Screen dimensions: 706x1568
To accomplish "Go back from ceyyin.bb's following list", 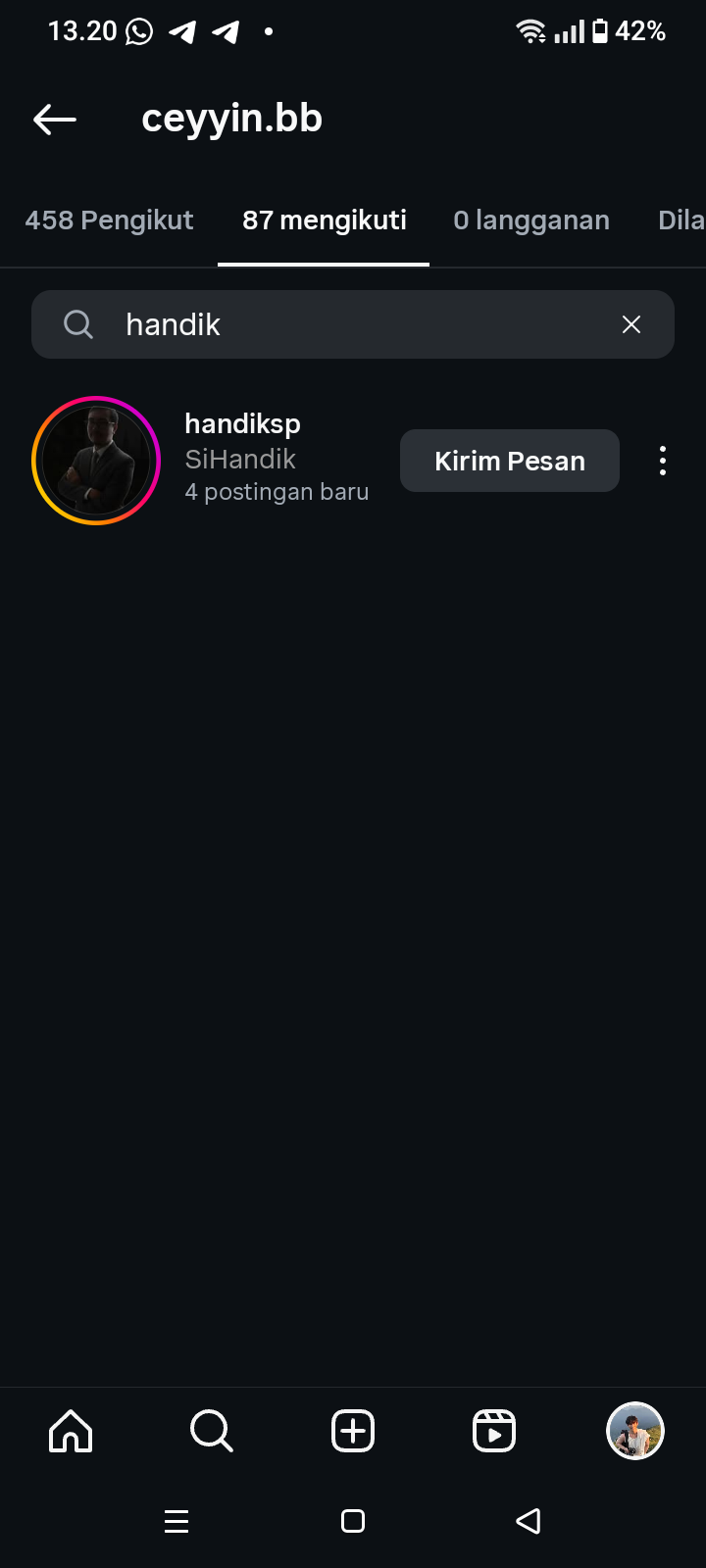I will tap(55, 120).
